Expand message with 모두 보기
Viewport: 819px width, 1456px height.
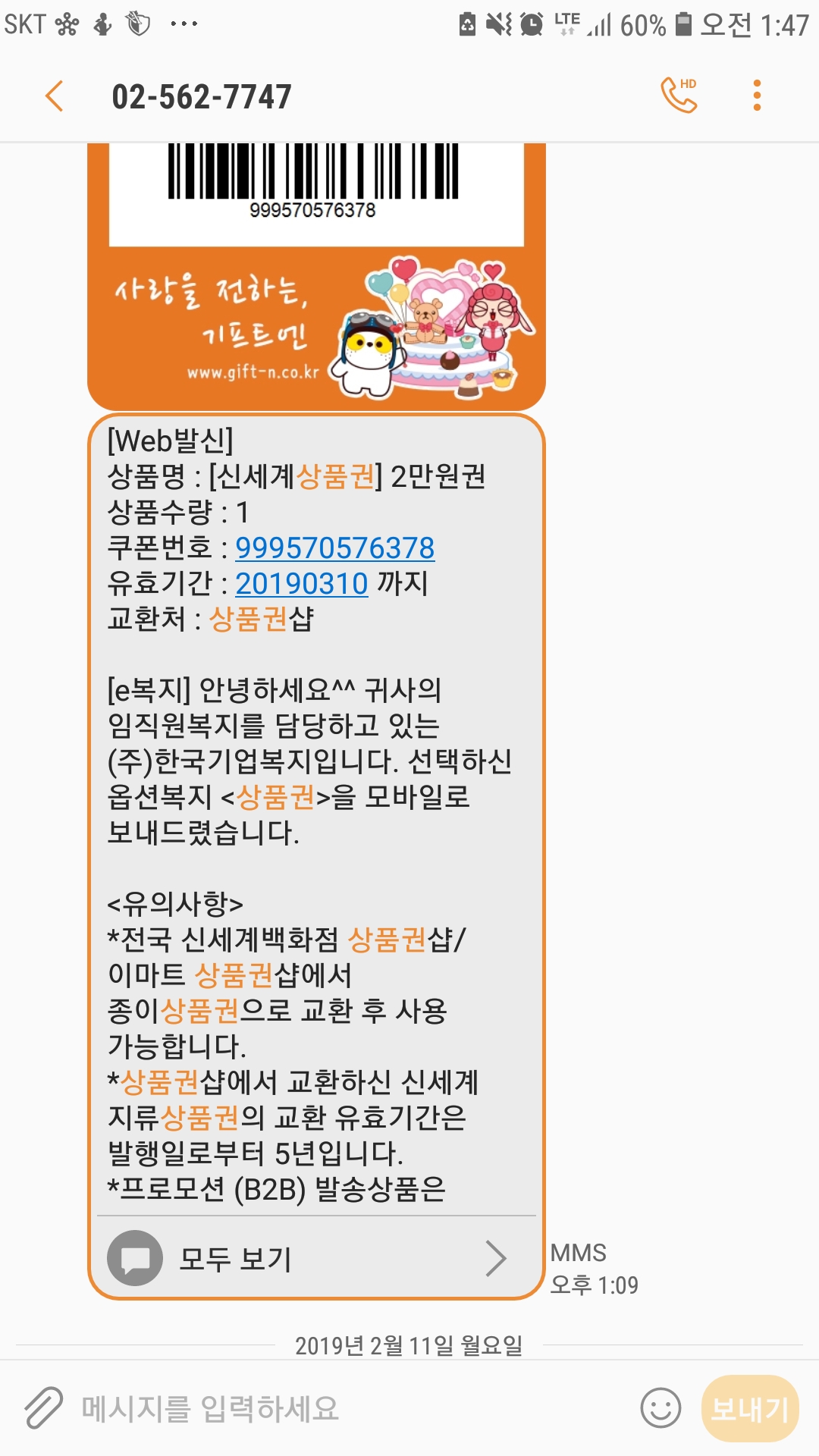pyautogui.click(x=316, y=1258)
